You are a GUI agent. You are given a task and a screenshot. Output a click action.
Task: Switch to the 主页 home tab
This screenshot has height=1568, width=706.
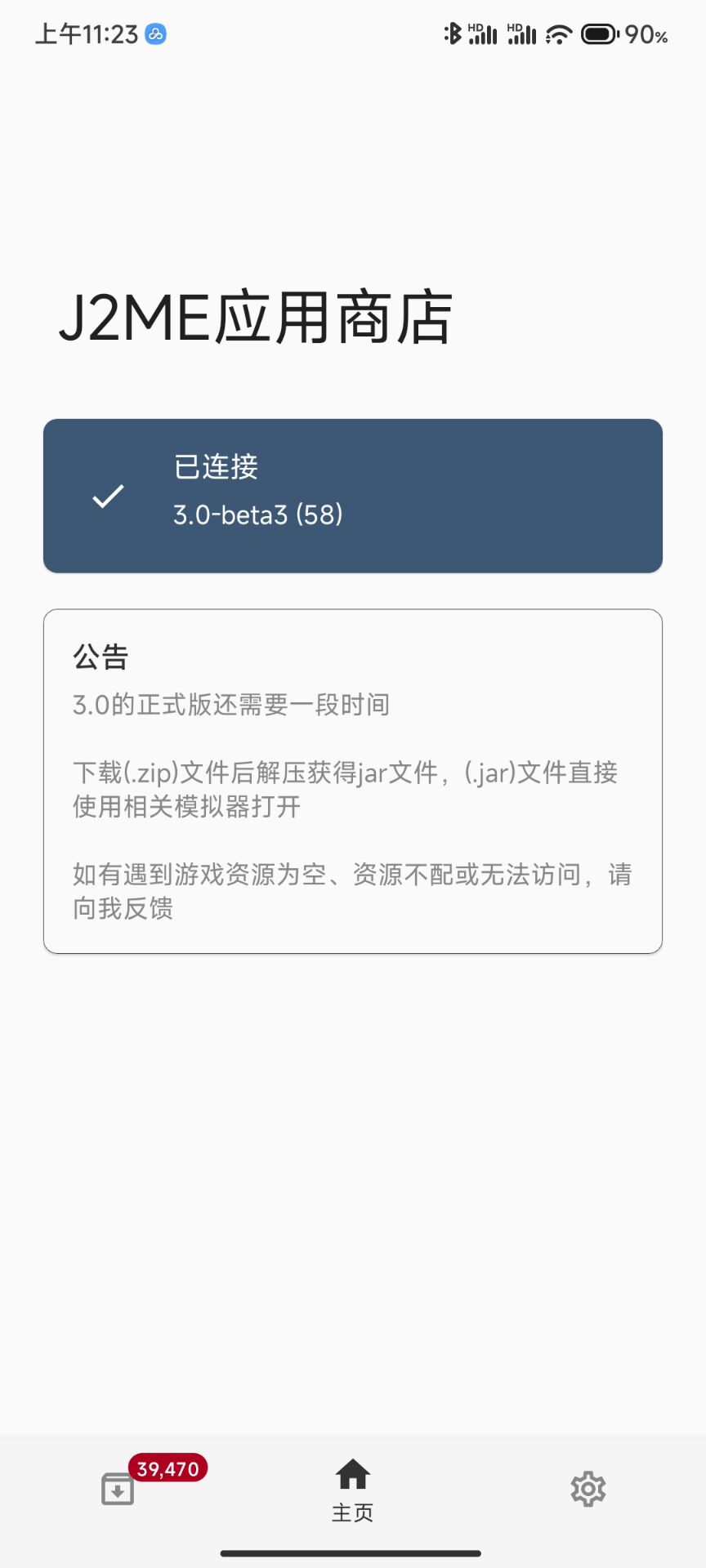tap(352, 1490)
